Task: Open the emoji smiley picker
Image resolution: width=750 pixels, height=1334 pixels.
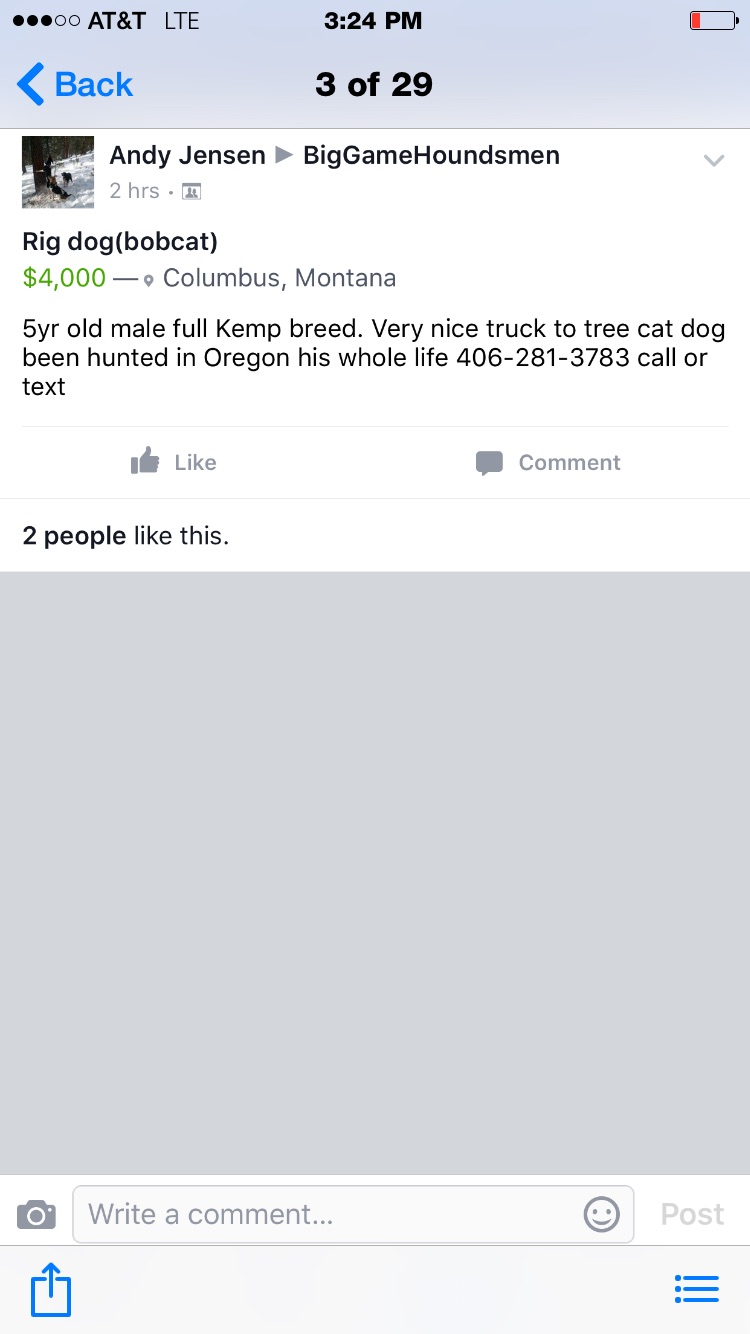Action: (x=601, y=1214)
